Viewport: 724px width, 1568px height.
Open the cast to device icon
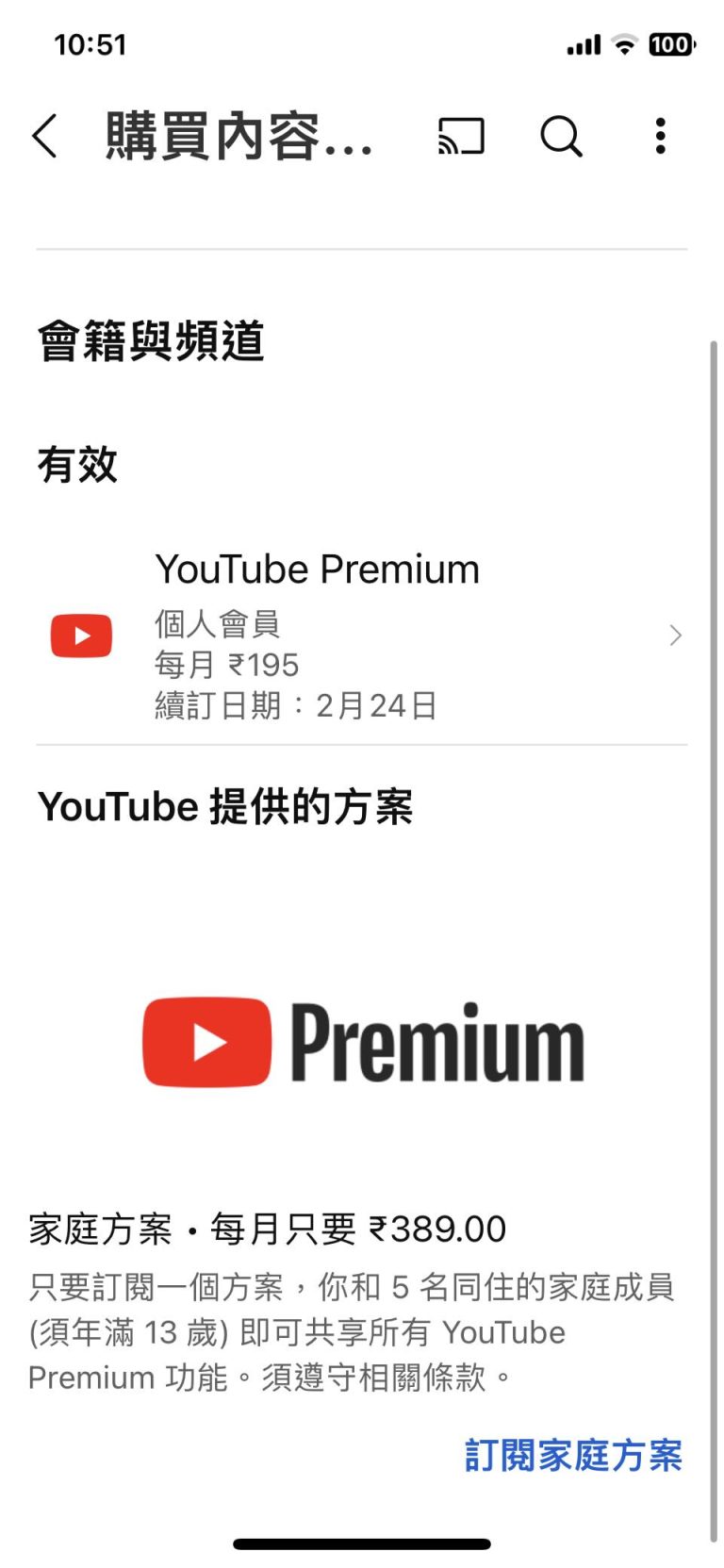pos(461,136)
